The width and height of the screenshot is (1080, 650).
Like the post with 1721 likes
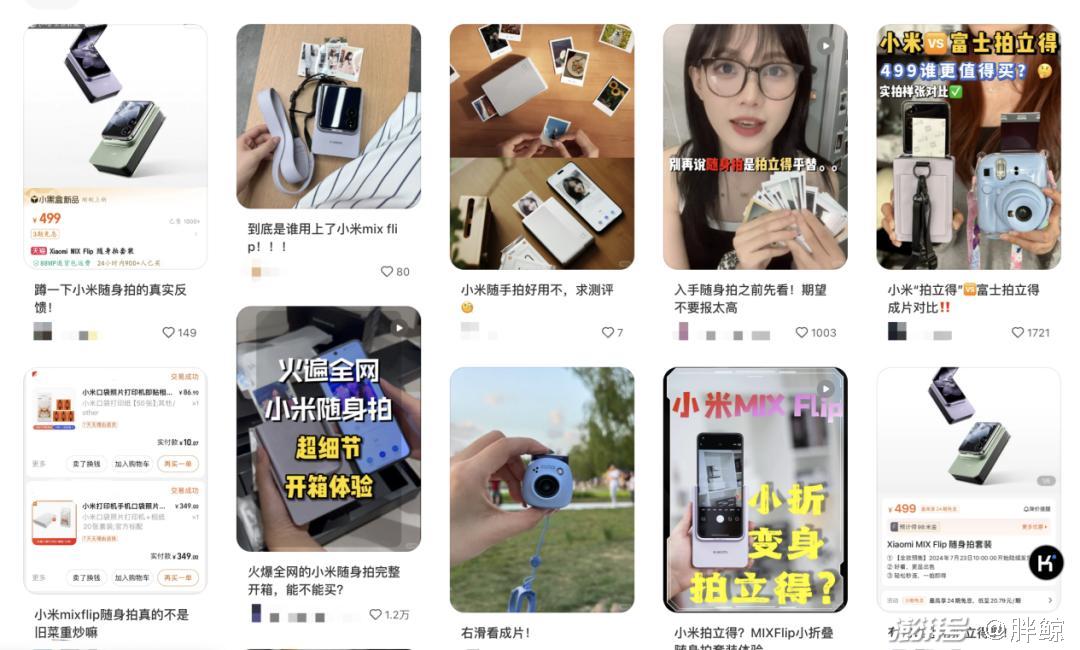pyautogui.click(x=1018, y=332)
